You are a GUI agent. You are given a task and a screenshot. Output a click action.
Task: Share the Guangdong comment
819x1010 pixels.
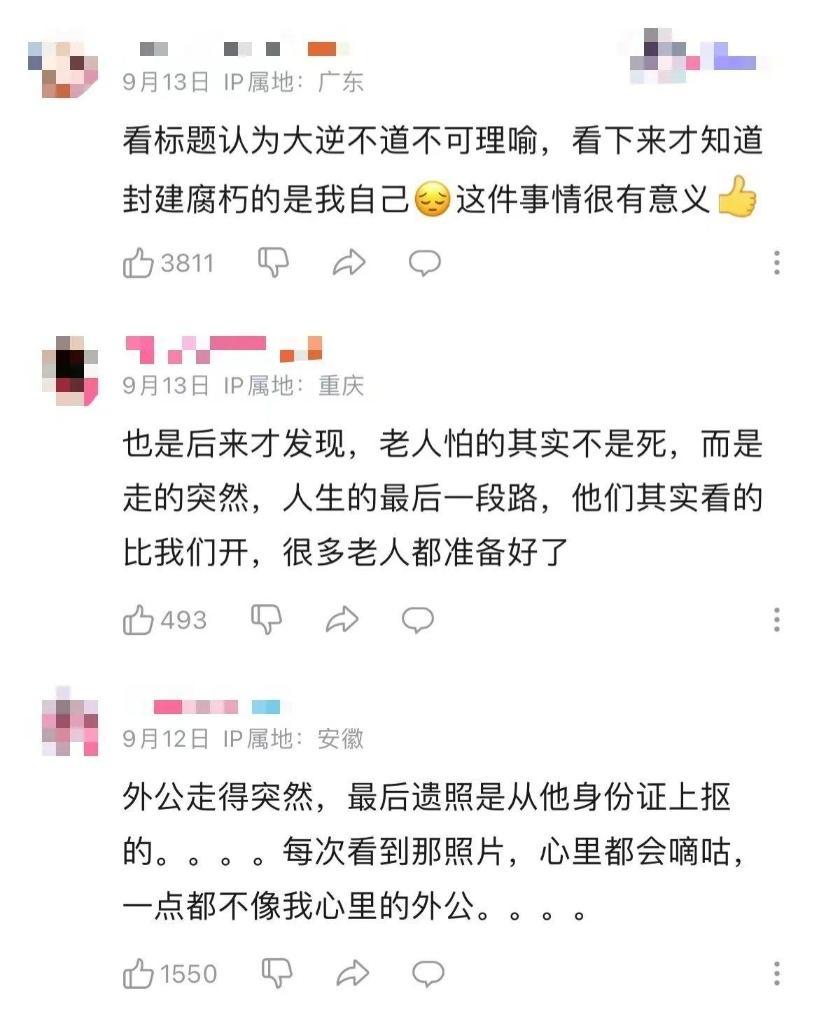[x=348, y=263]
